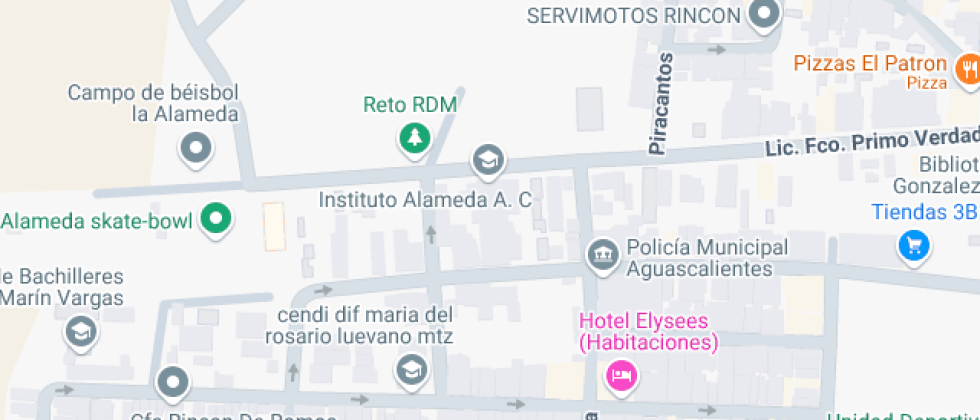Select the Tiendas 3B shopping cart pin
This screenshot has width=980, height=420.
point(912,244)
